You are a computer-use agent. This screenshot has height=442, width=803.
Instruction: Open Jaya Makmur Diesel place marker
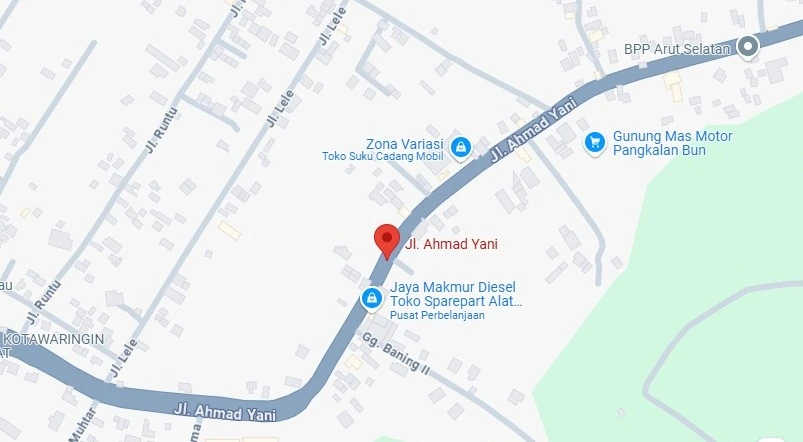[371, 298]
